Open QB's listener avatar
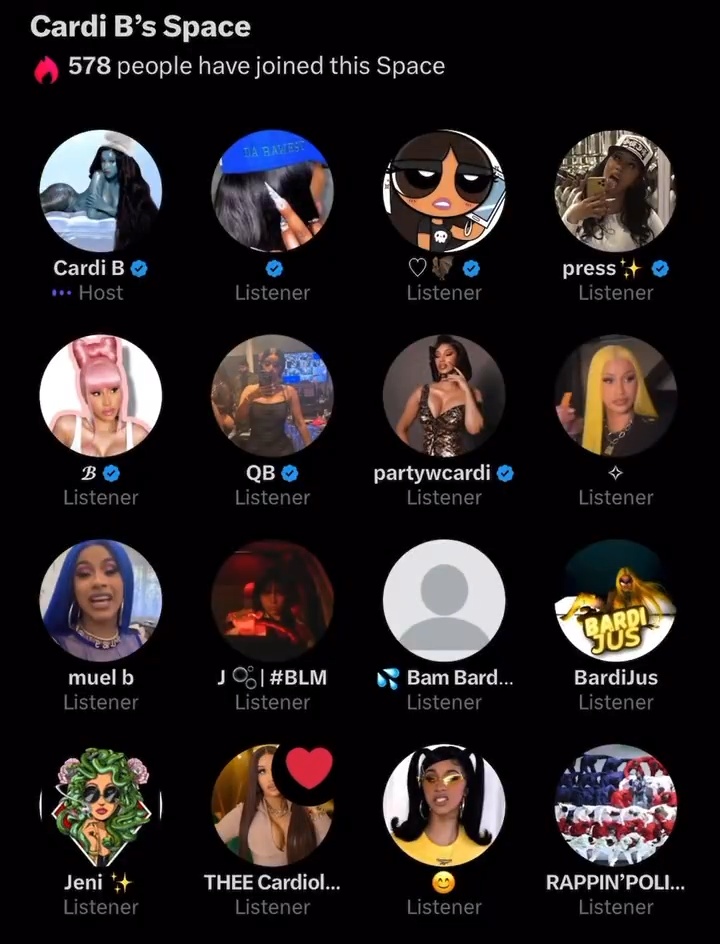Viewport: 720px width, 944px height. [272, 396]
